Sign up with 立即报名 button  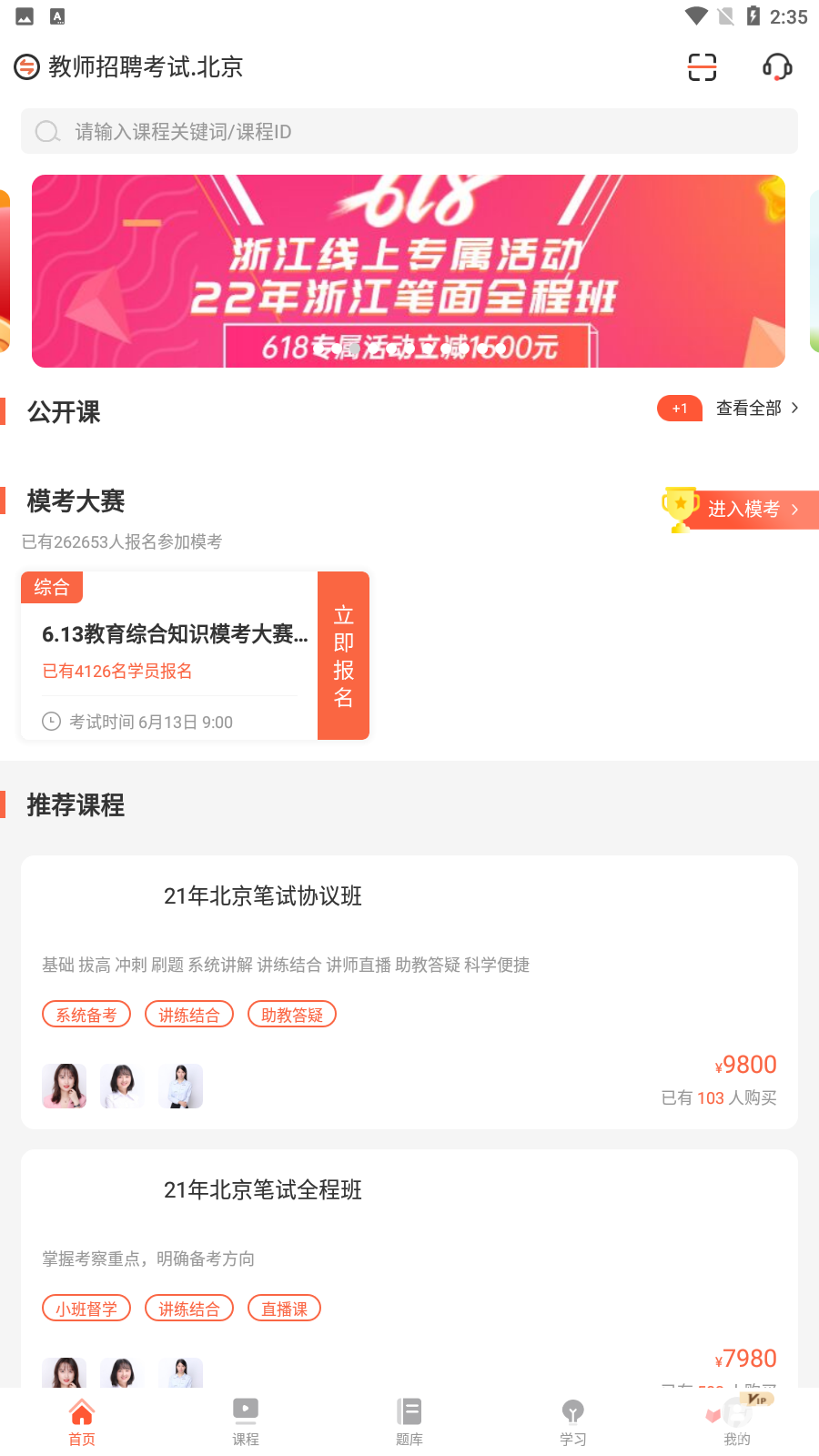coord(343,655)
